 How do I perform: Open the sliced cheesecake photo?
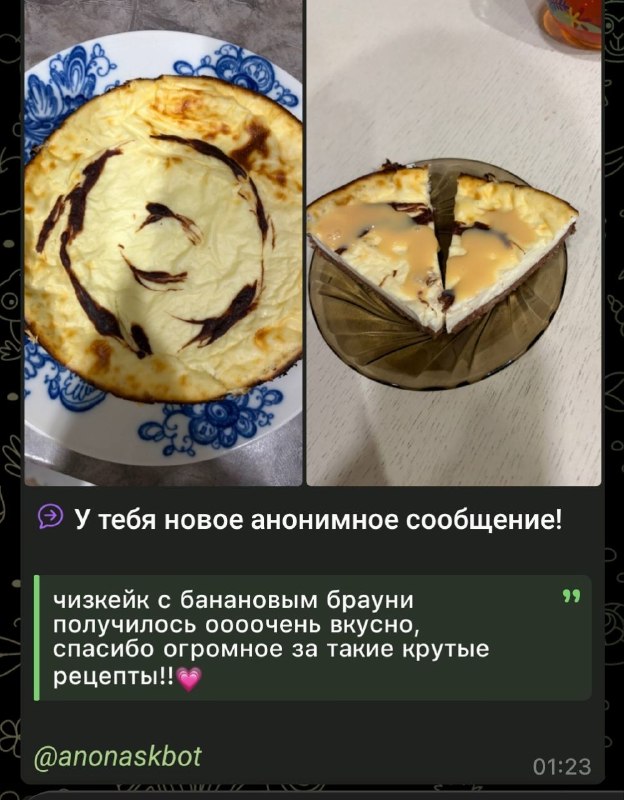(454, 243)
